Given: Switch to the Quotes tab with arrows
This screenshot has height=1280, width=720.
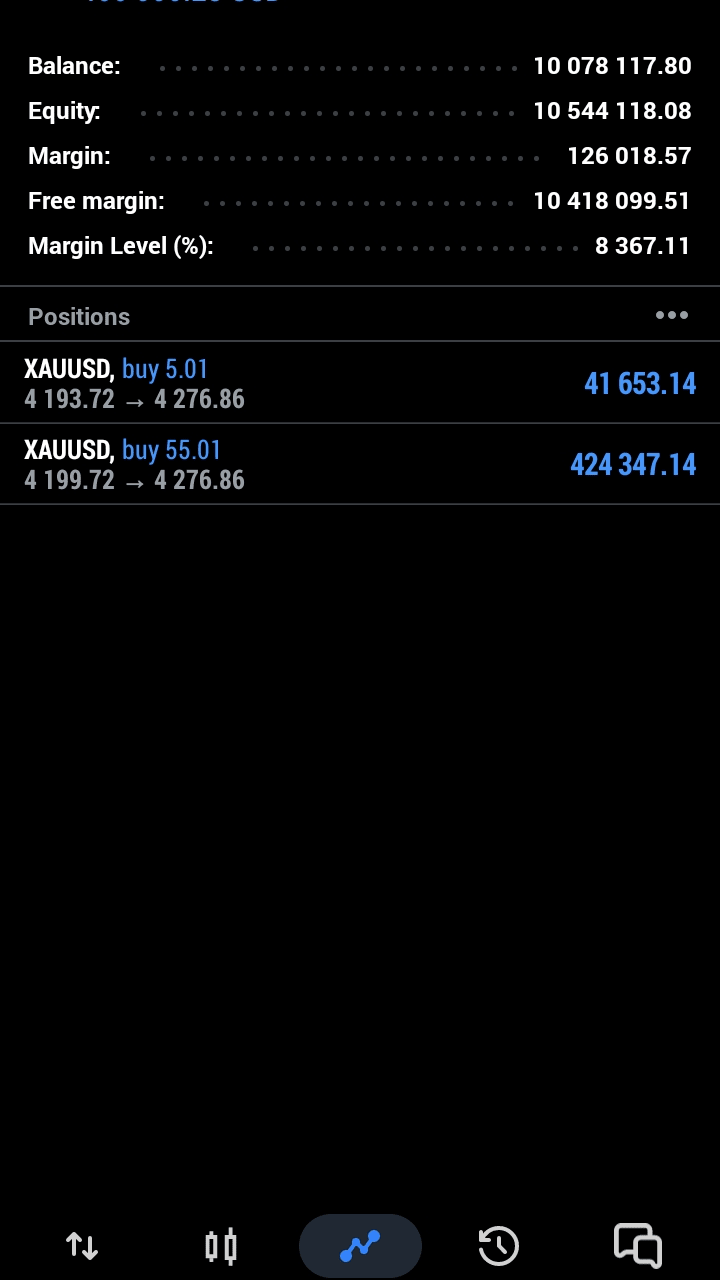Looking at the screenshot, I should coord(82,1246).
